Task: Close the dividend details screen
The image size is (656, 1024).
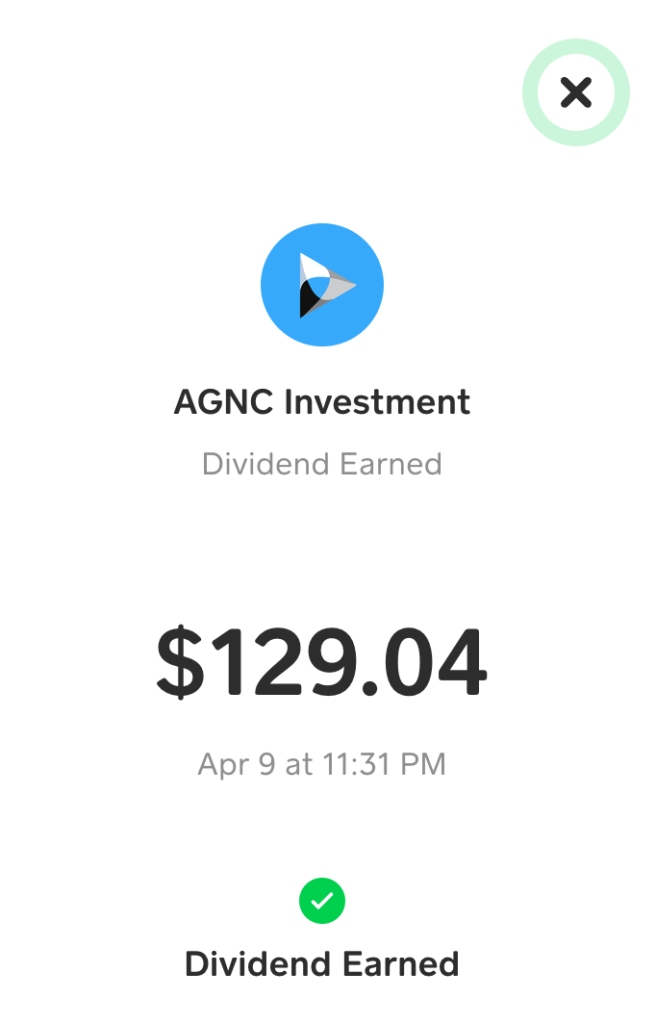Action: point(576,93)
